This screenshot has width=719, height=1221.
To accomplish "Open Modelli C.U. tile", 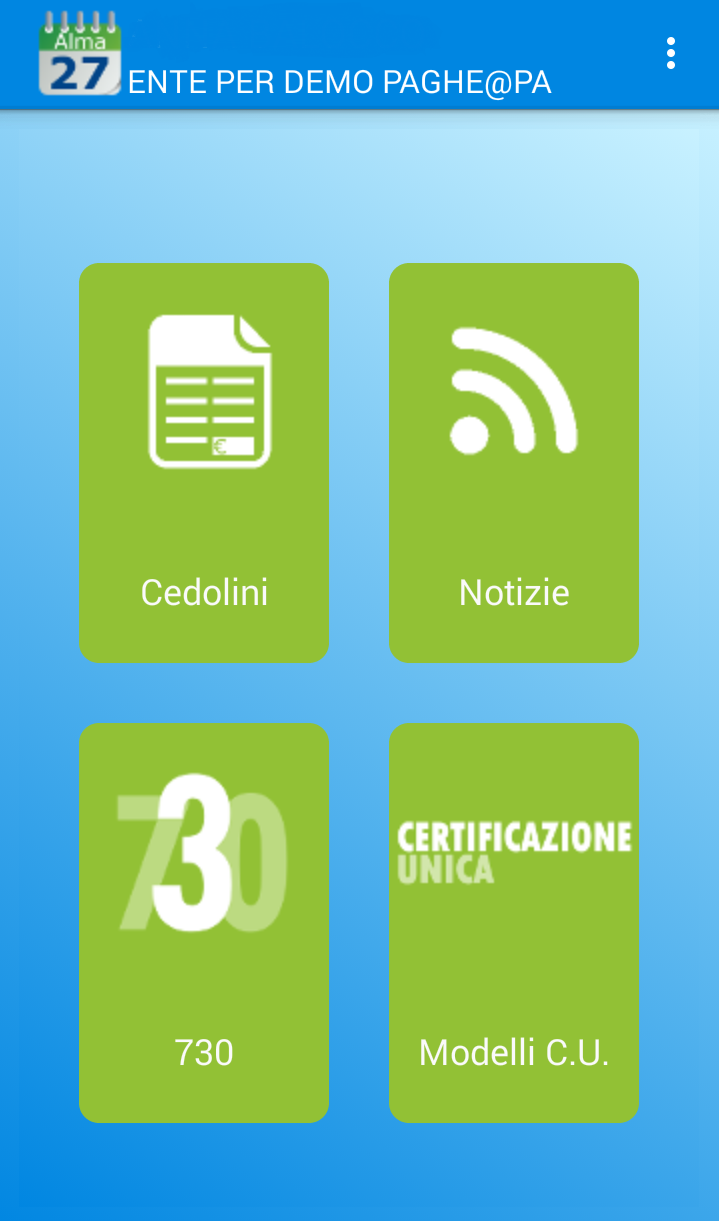I will click(x=513, y=922).
